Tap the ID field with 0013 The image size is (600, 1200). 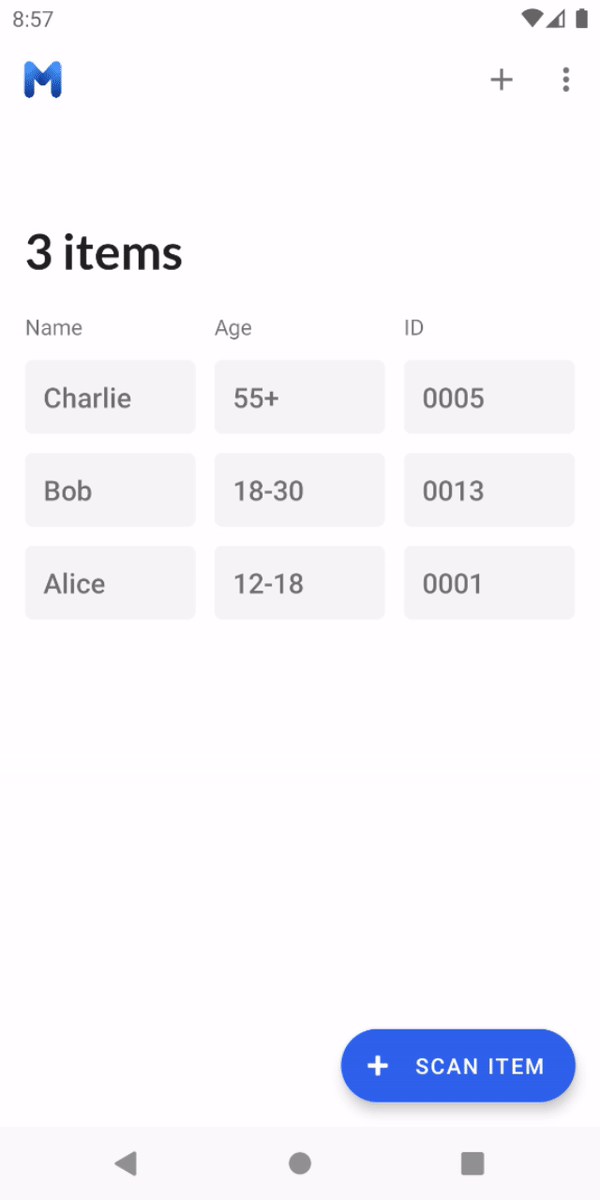tap(489, 491)
